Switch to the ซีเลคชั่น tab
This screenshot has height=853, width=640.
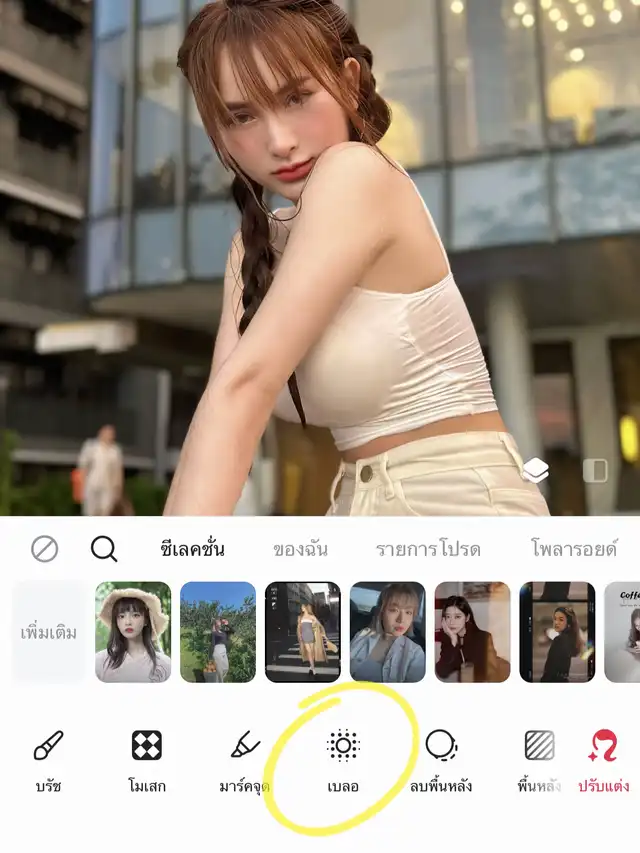pos(193,549)
